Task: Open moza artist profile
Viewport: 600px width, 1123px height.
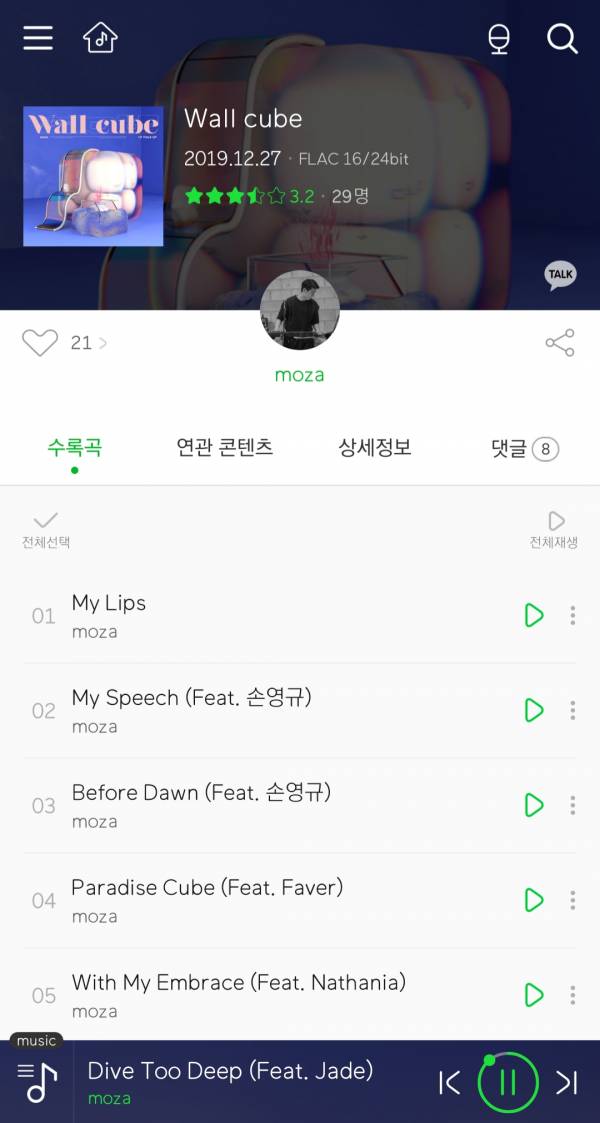Action: pos(299,310)
